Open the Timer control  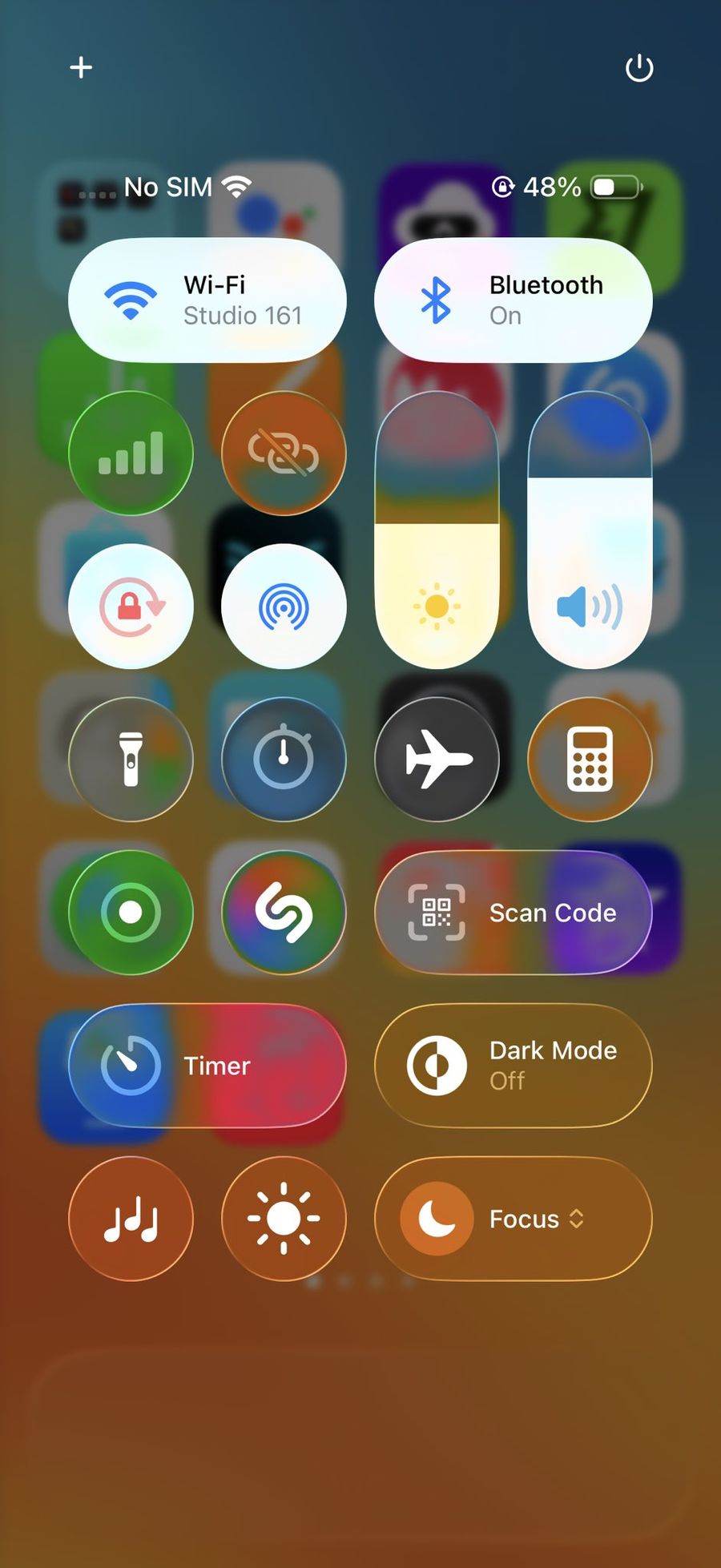(207, 1066)
